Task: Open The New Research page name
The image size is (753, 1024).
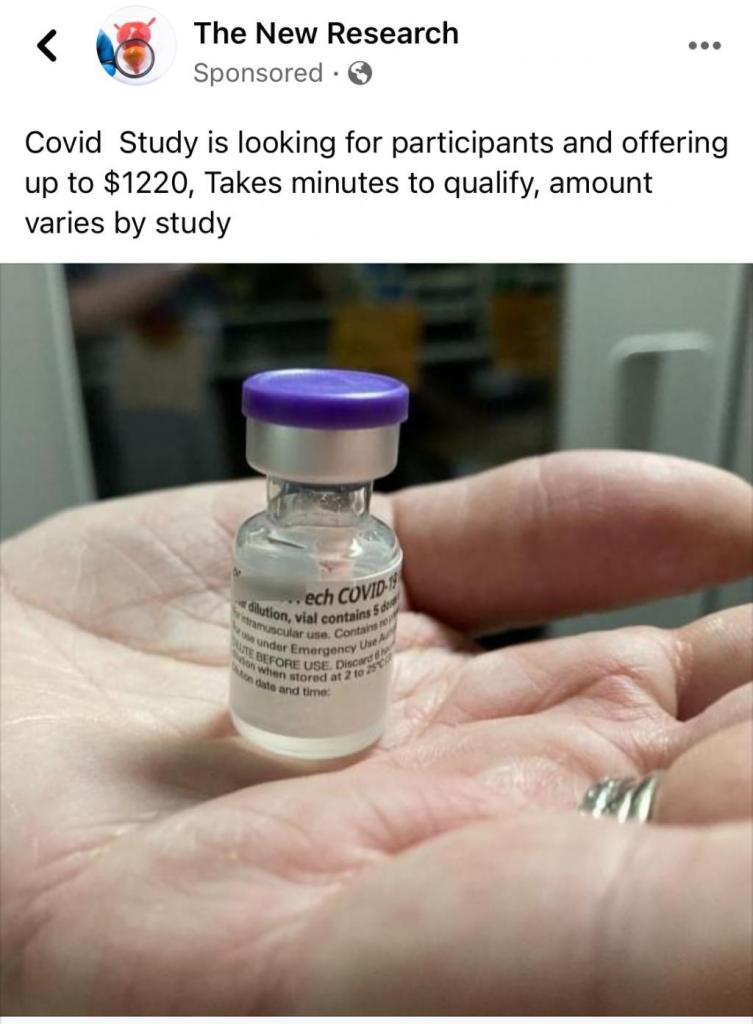Action: (x=325, y=33)
